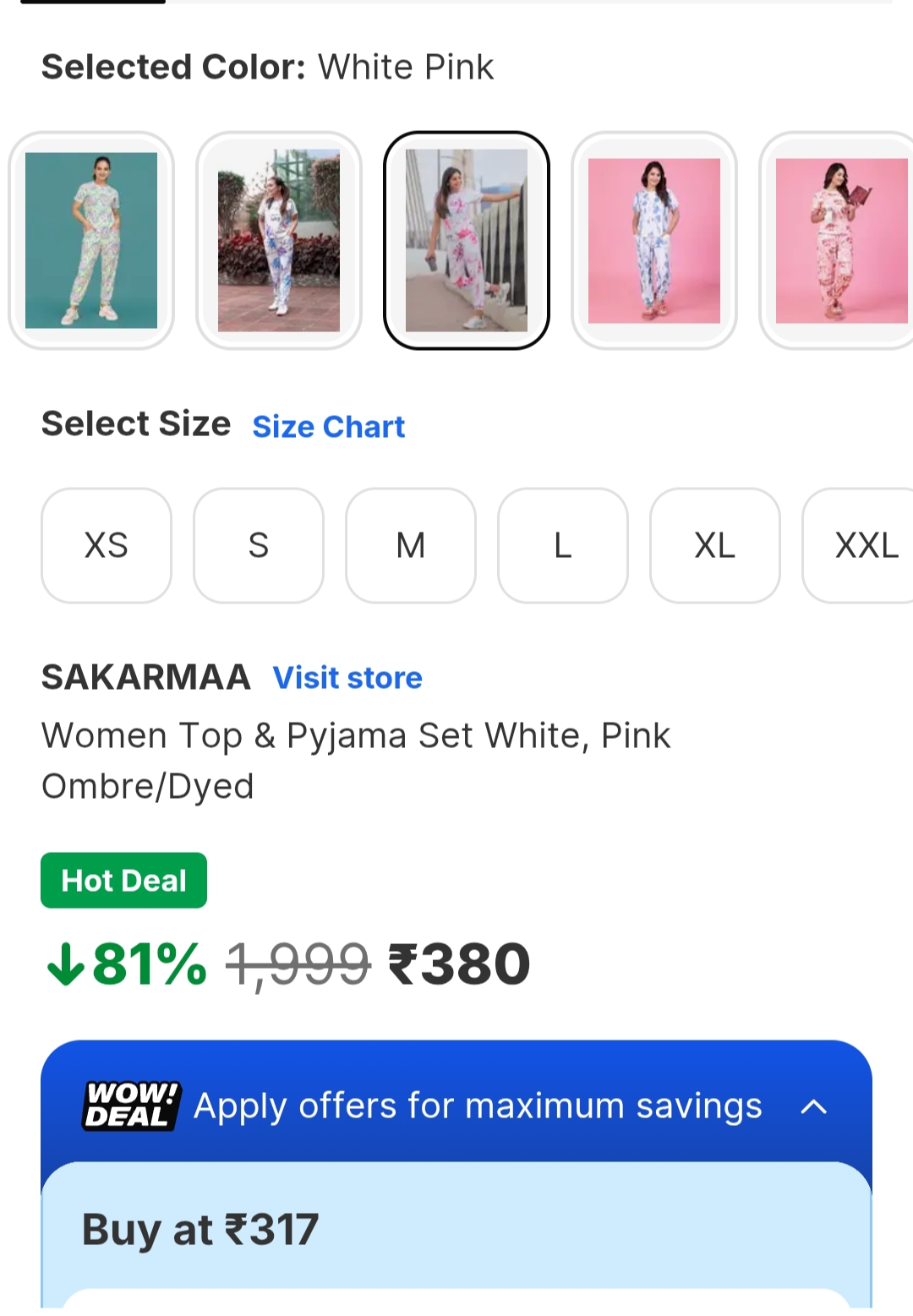Select the teal background color variant
The width and height of the screenshot is (913, 1316).
[x=91, y=240]
